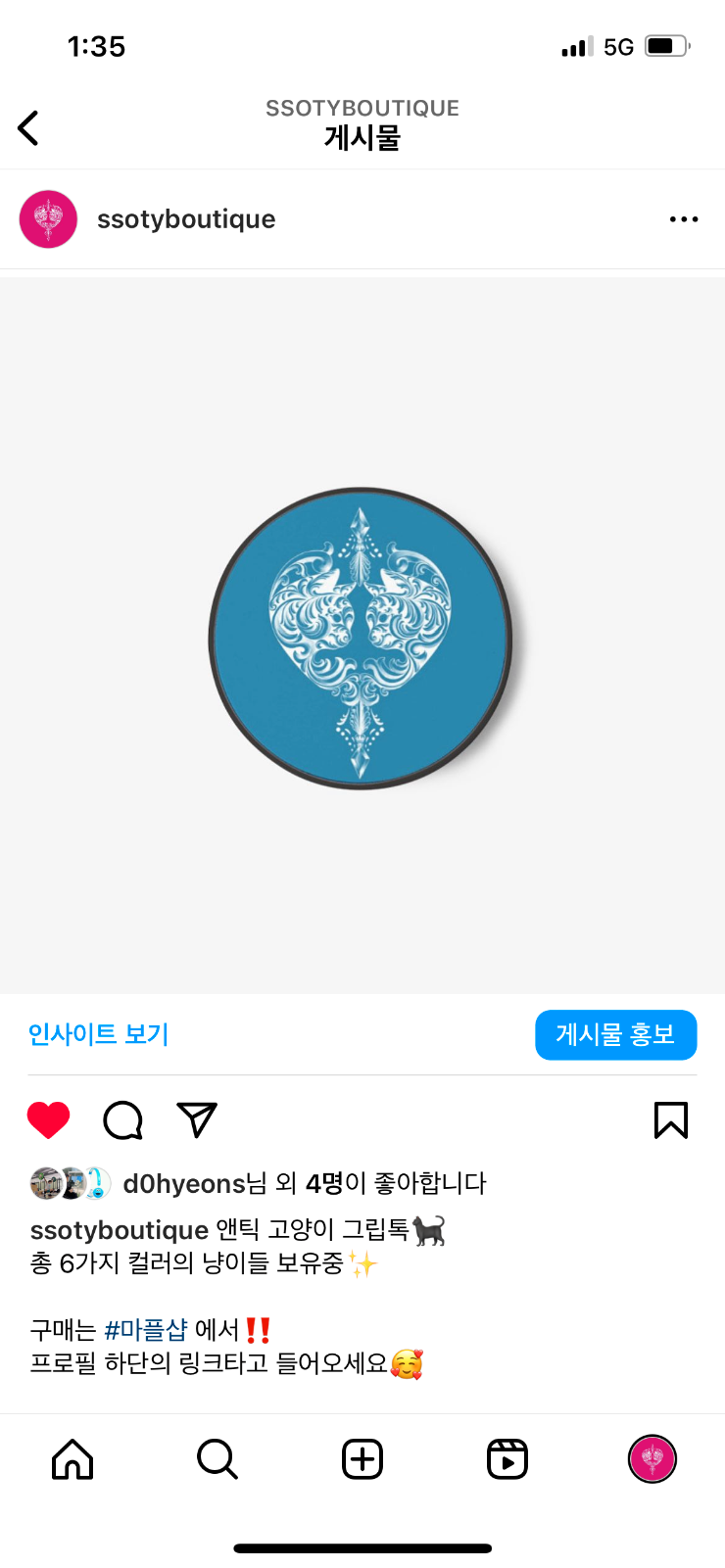The image size is (725, 1568).
Task: Switch to the Reels tab
Action: pos(507,1459)
